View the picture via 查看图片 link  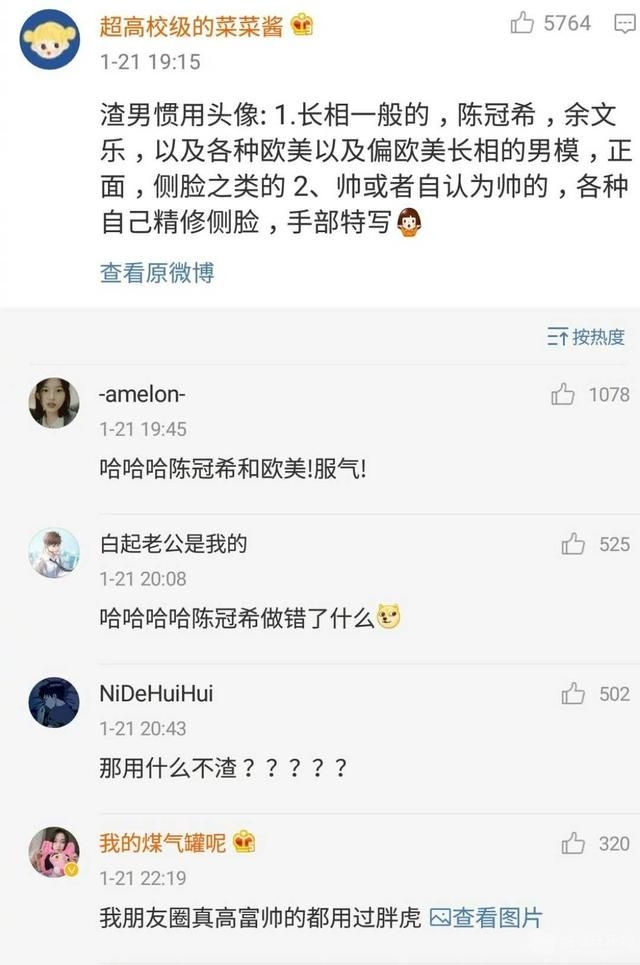pos(486,916)
